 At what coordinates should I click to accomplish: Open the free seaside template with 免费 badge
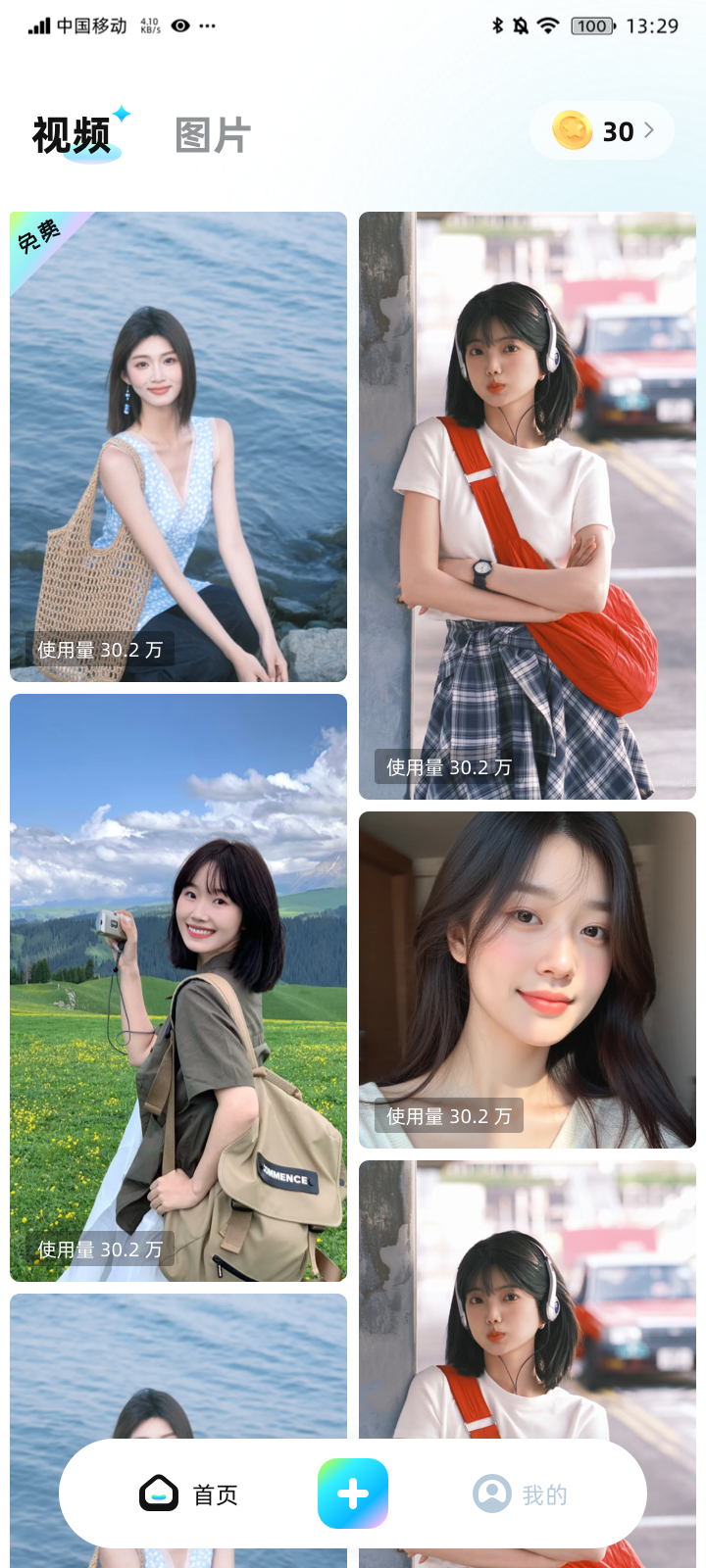[x=178, y=446]
